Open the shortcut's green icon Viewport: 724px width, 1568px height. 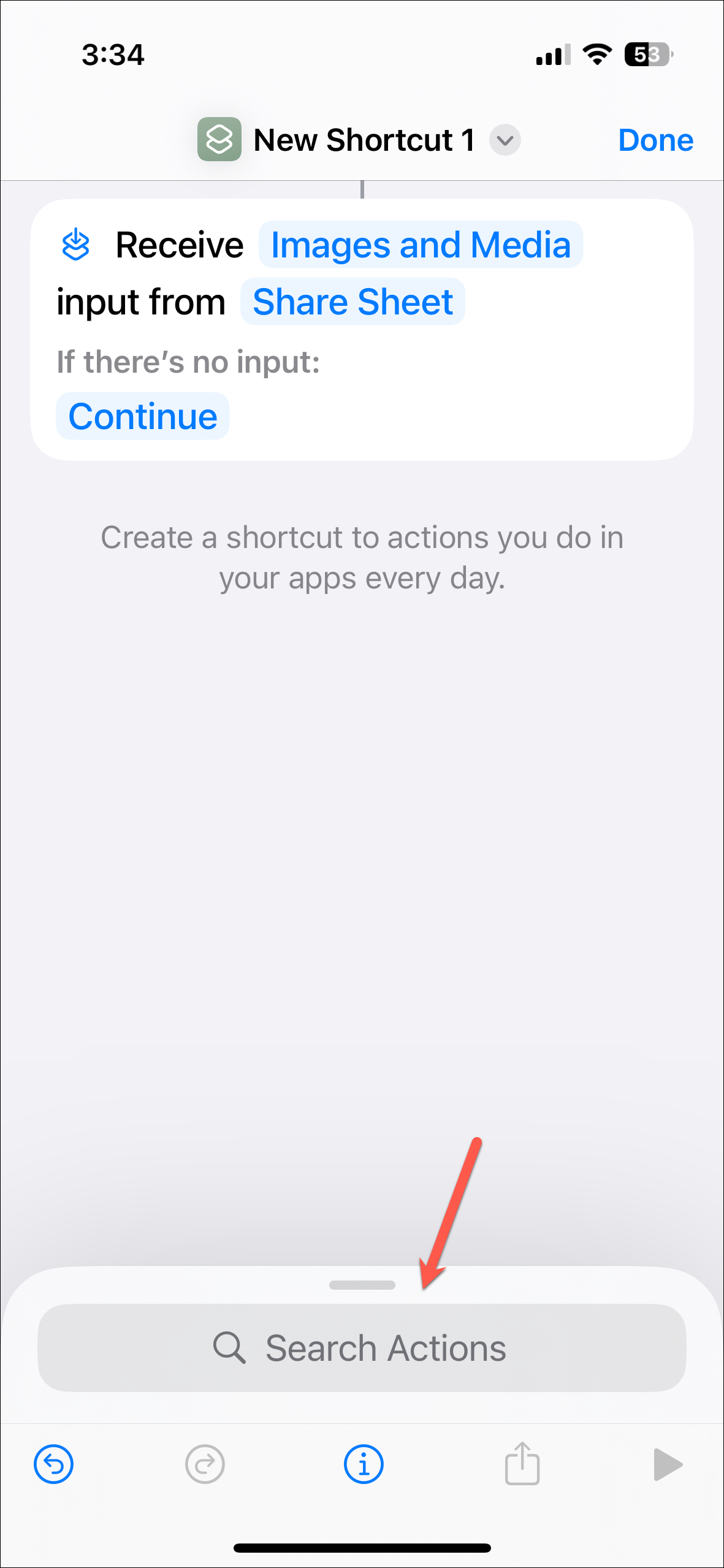(x=219, y=139)
